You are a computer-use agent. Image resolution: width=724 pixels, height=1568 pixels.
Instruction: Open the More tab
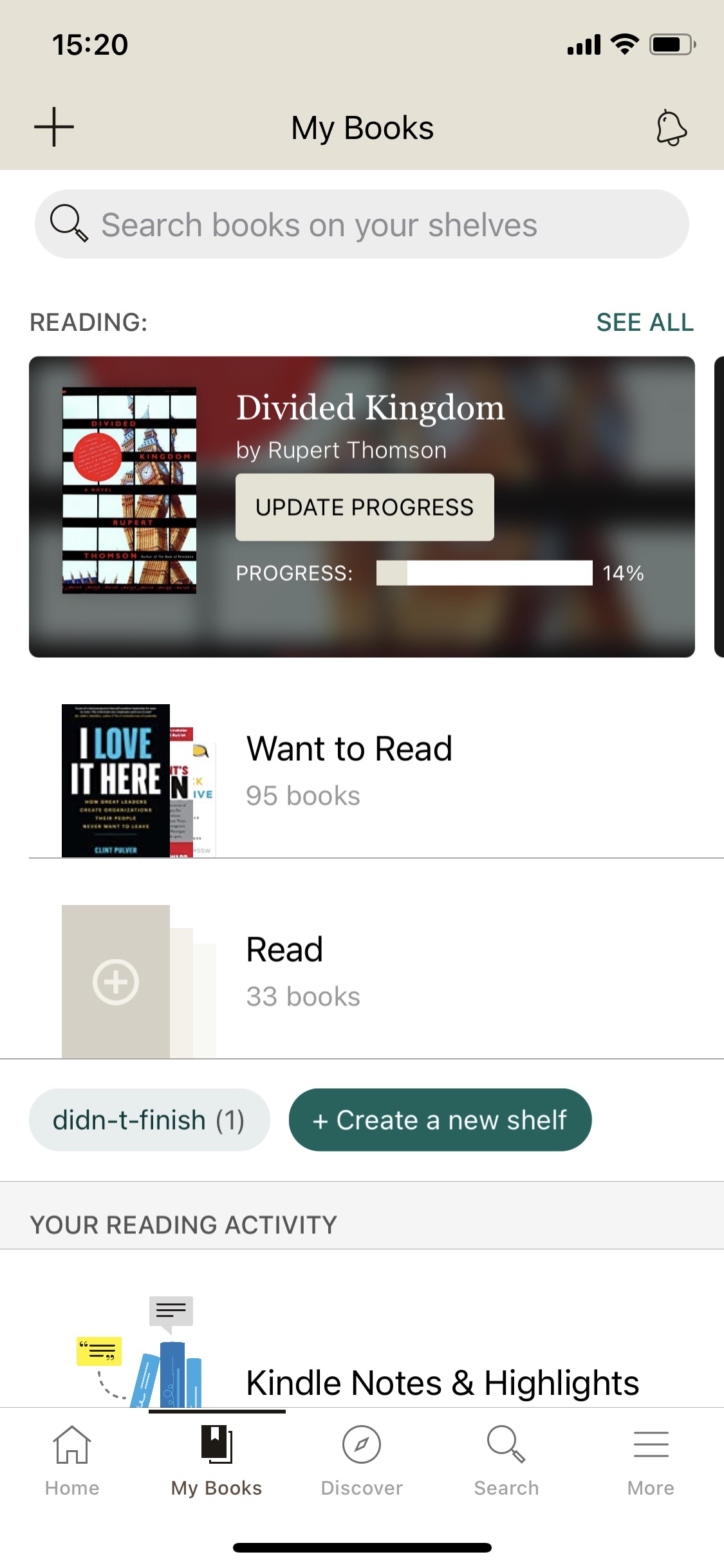[x=651, y=1459]
